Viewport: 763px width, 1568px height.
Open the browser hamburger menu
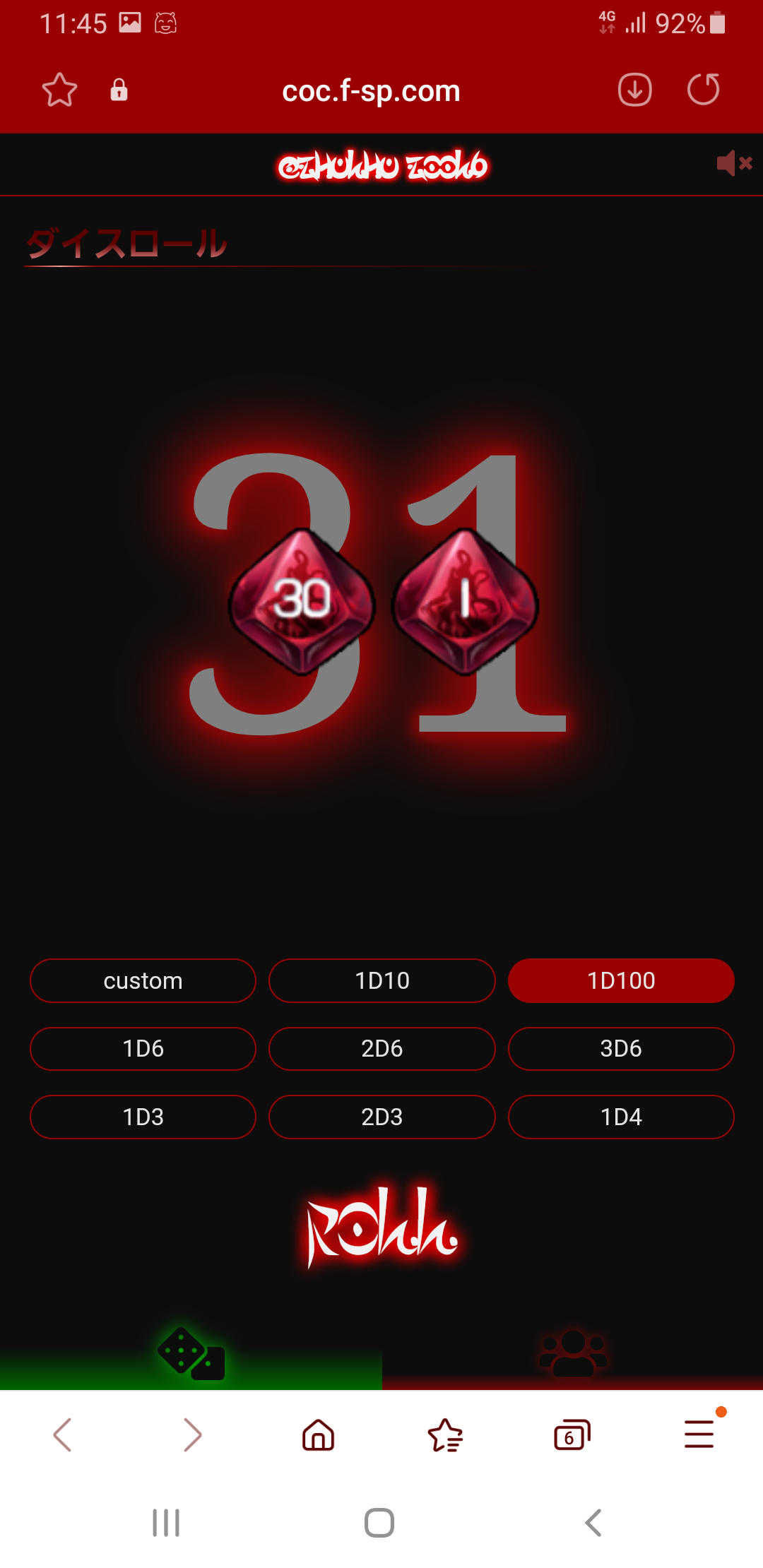699,1435
